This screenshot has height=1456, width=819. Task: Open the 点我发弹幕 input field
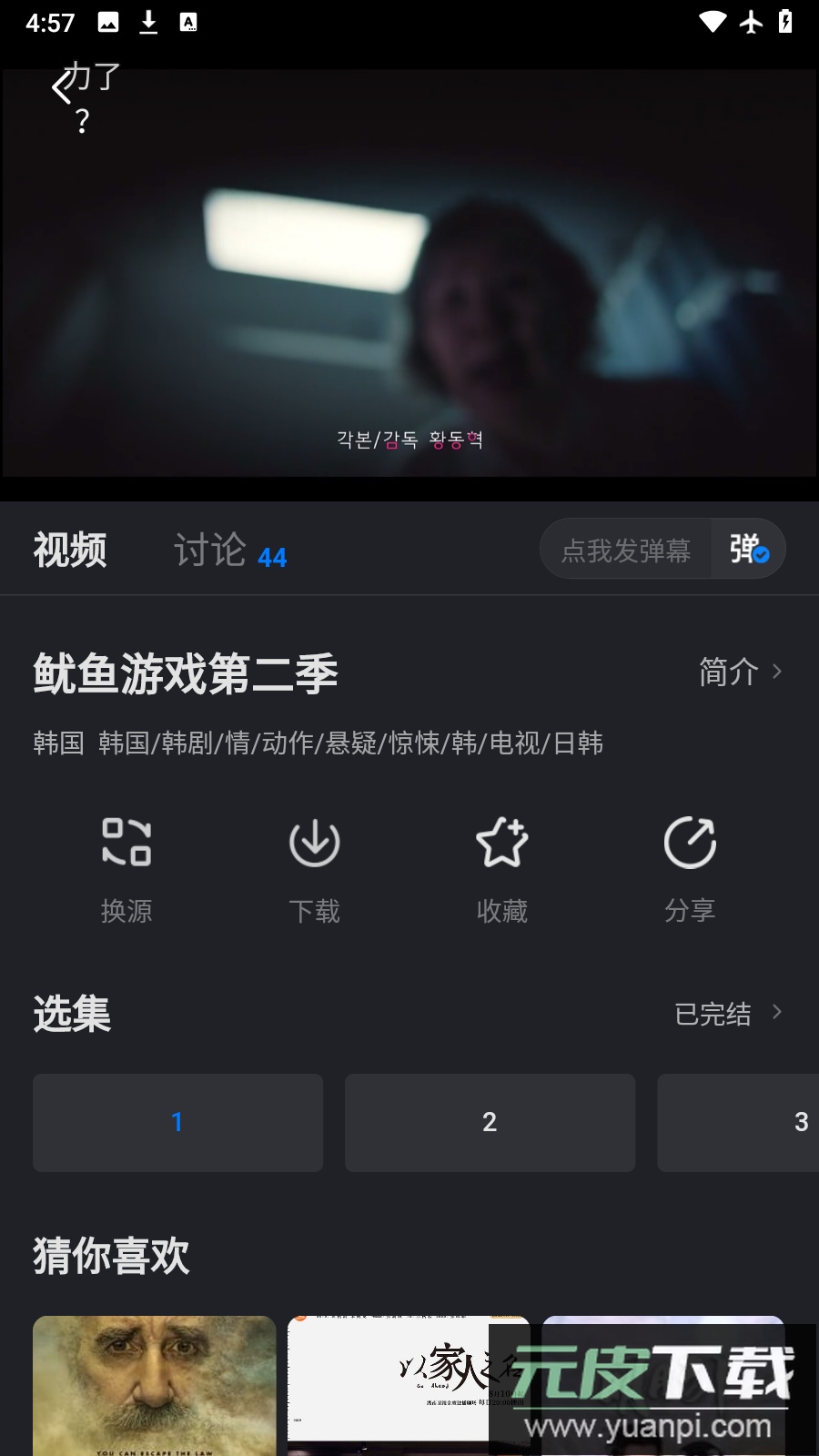point(626,550)
